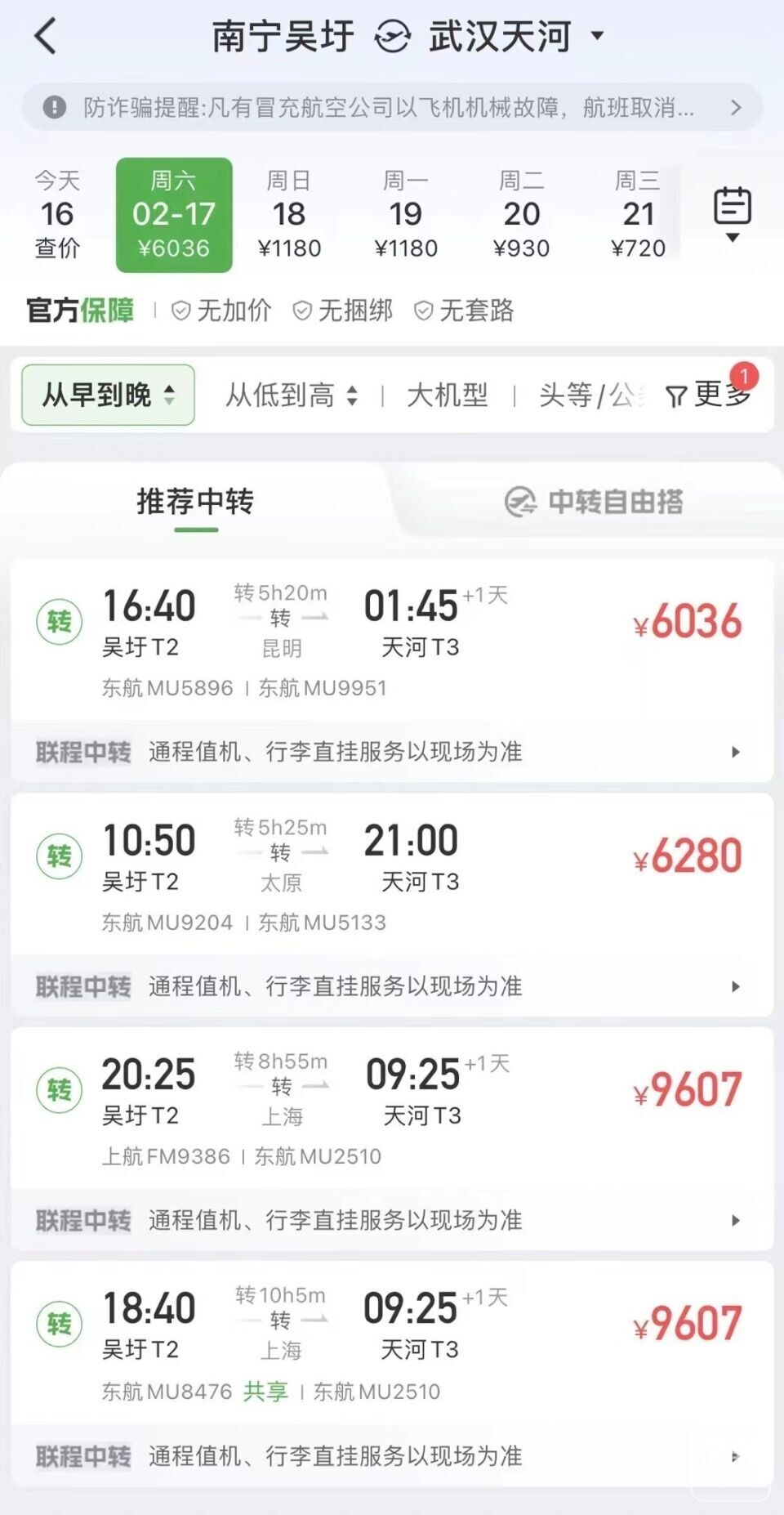Open the route dropdown next to 武汉天河
Viewport: 784px width, 1515px height.
pos(598,36)
